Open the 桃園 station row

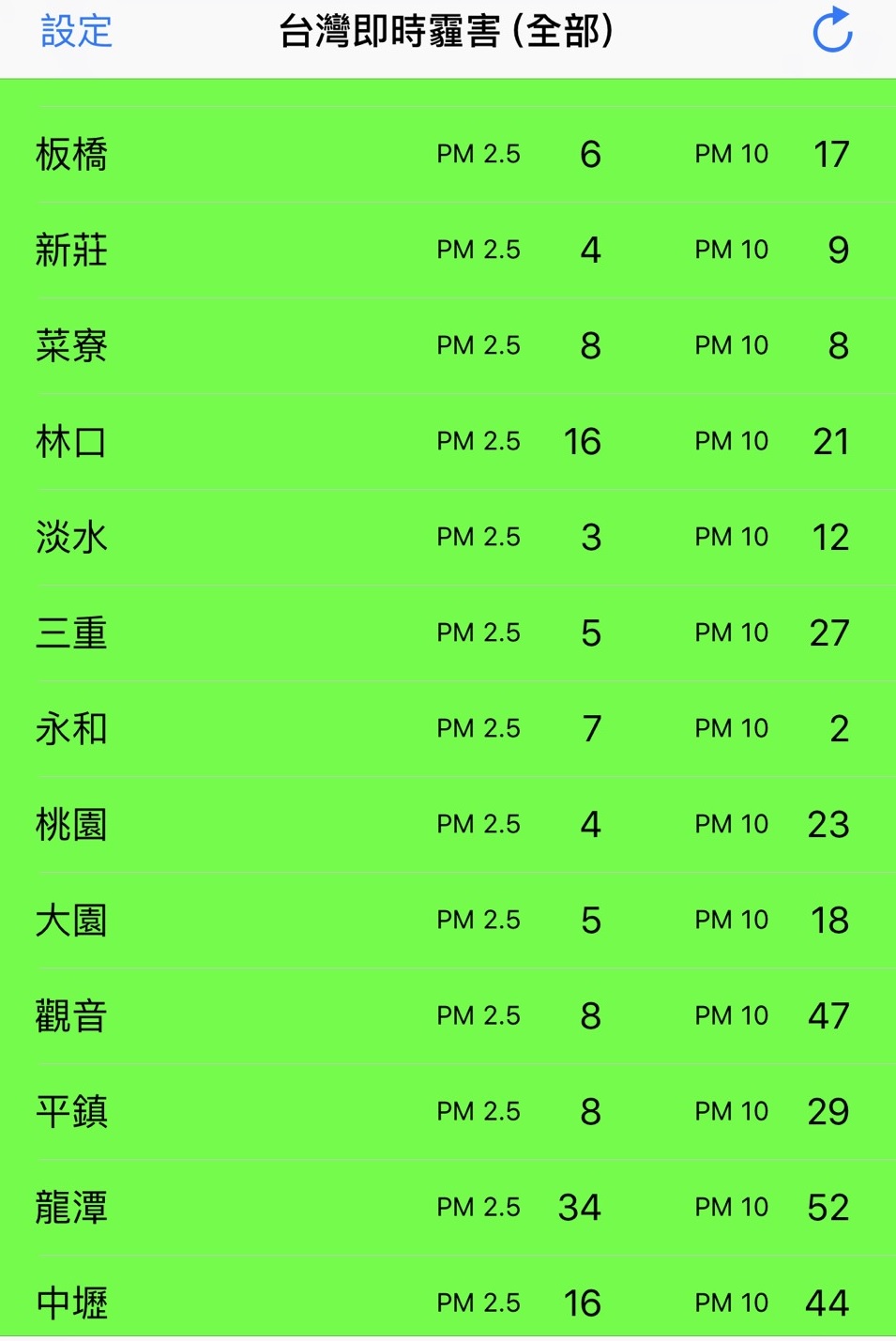pyautogui.click(x=448, y=824)
